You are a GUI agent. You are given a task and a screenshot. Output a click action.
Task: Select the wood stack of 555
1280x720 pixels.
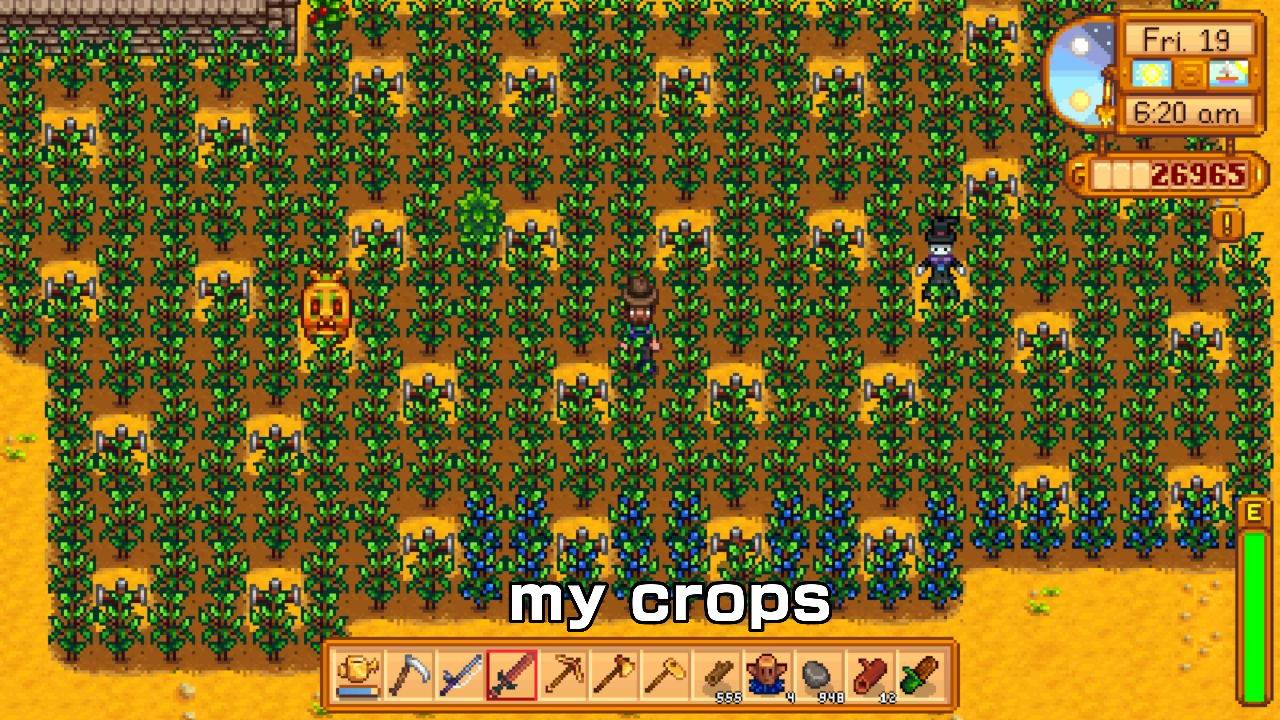717,676
